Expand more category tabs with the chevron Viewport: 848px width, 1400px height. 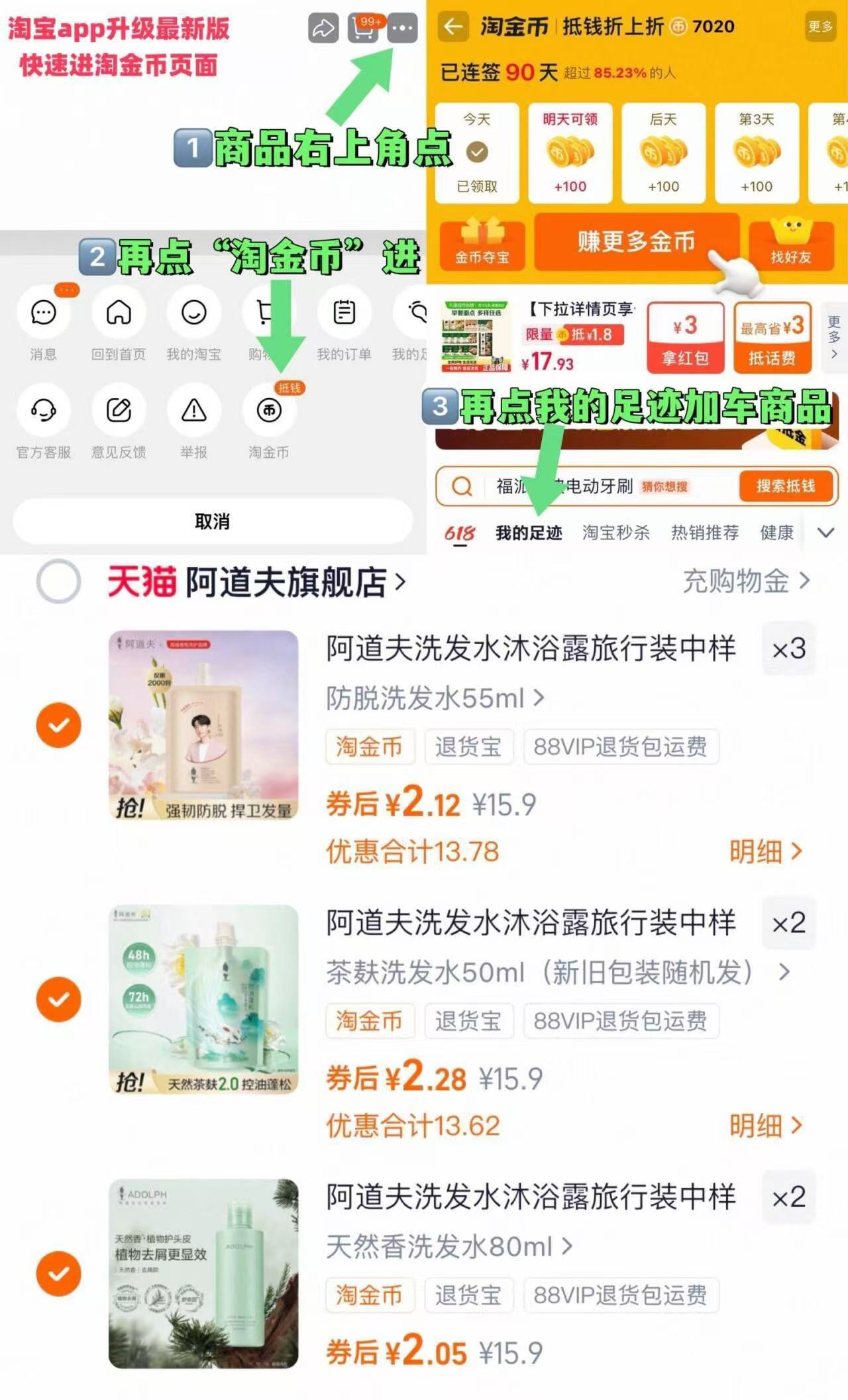pos(825,532)
